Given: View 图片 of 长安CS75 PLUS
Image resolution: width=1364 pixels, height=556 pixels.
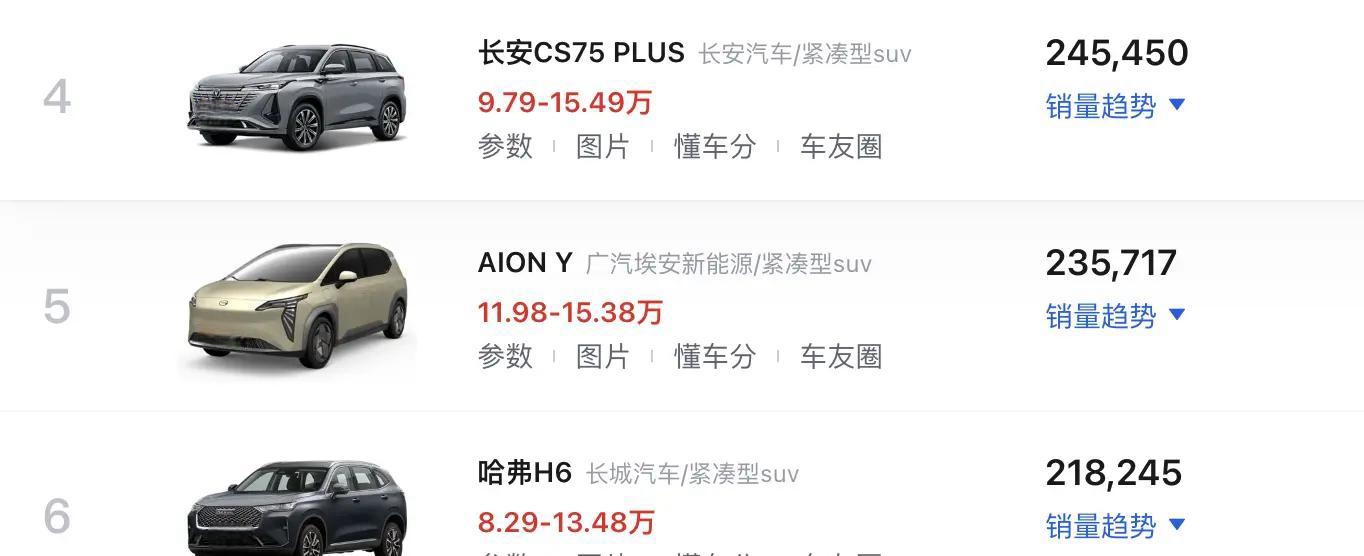Looking at the screenshot, I should 602,146.
